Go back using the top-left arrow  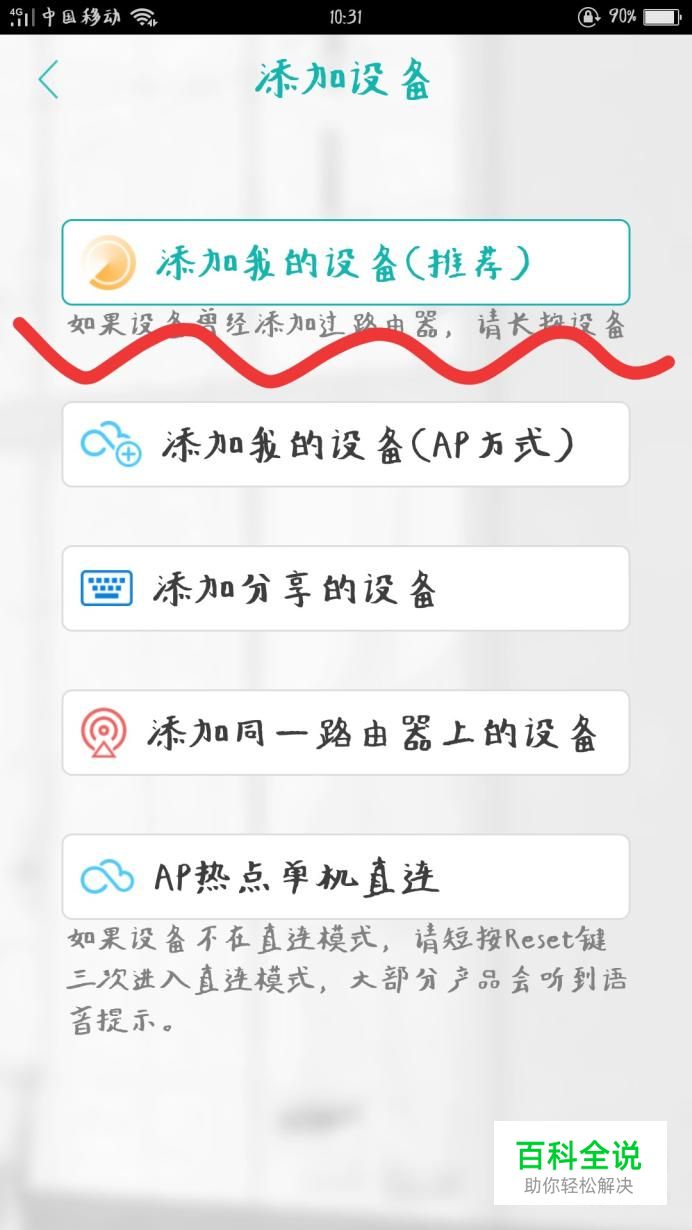click(x=48, y=80)
